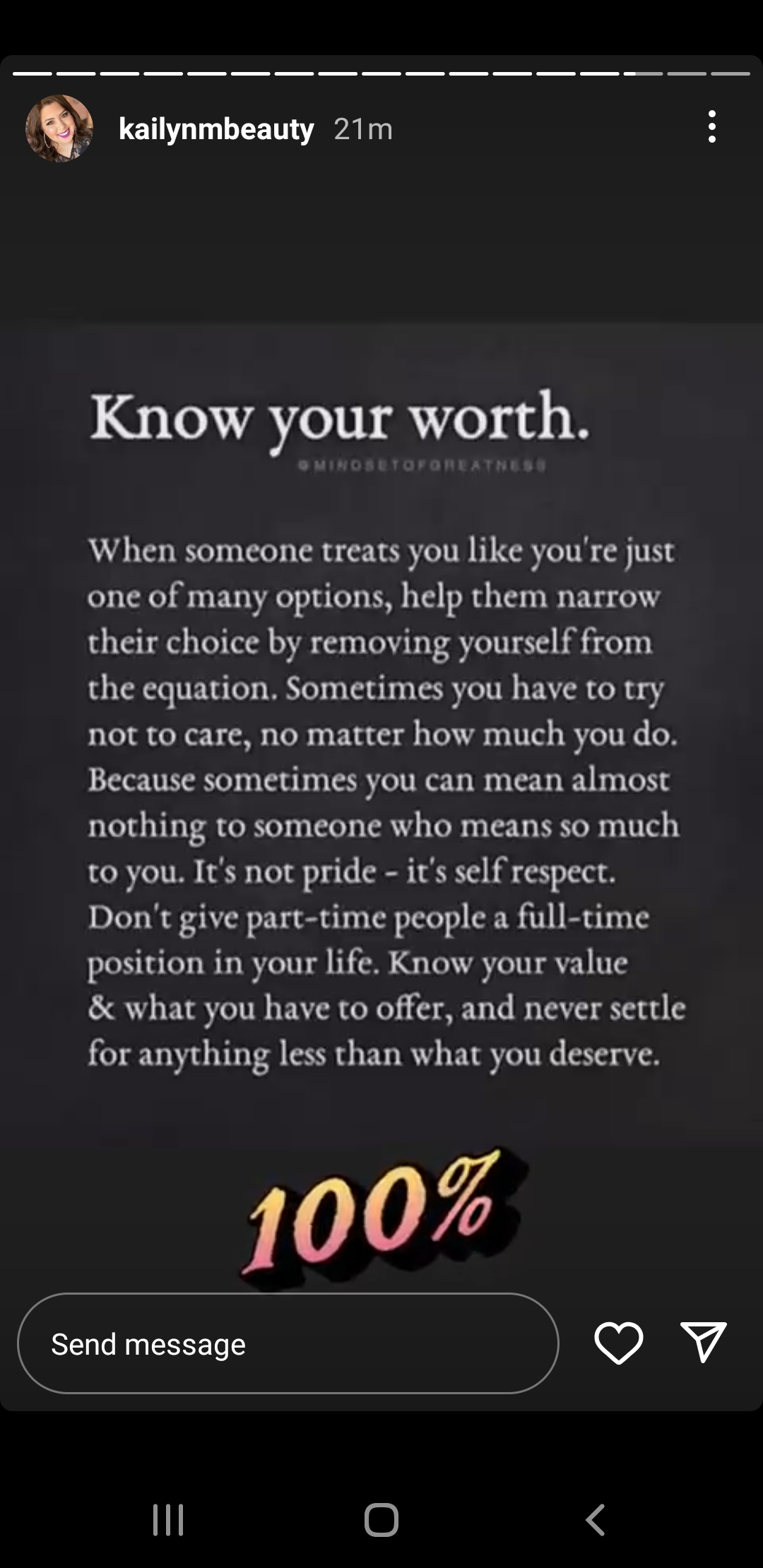Screen dimensions: 763x1568
Task: Like this story with the heart
Action: [619, 1343]
